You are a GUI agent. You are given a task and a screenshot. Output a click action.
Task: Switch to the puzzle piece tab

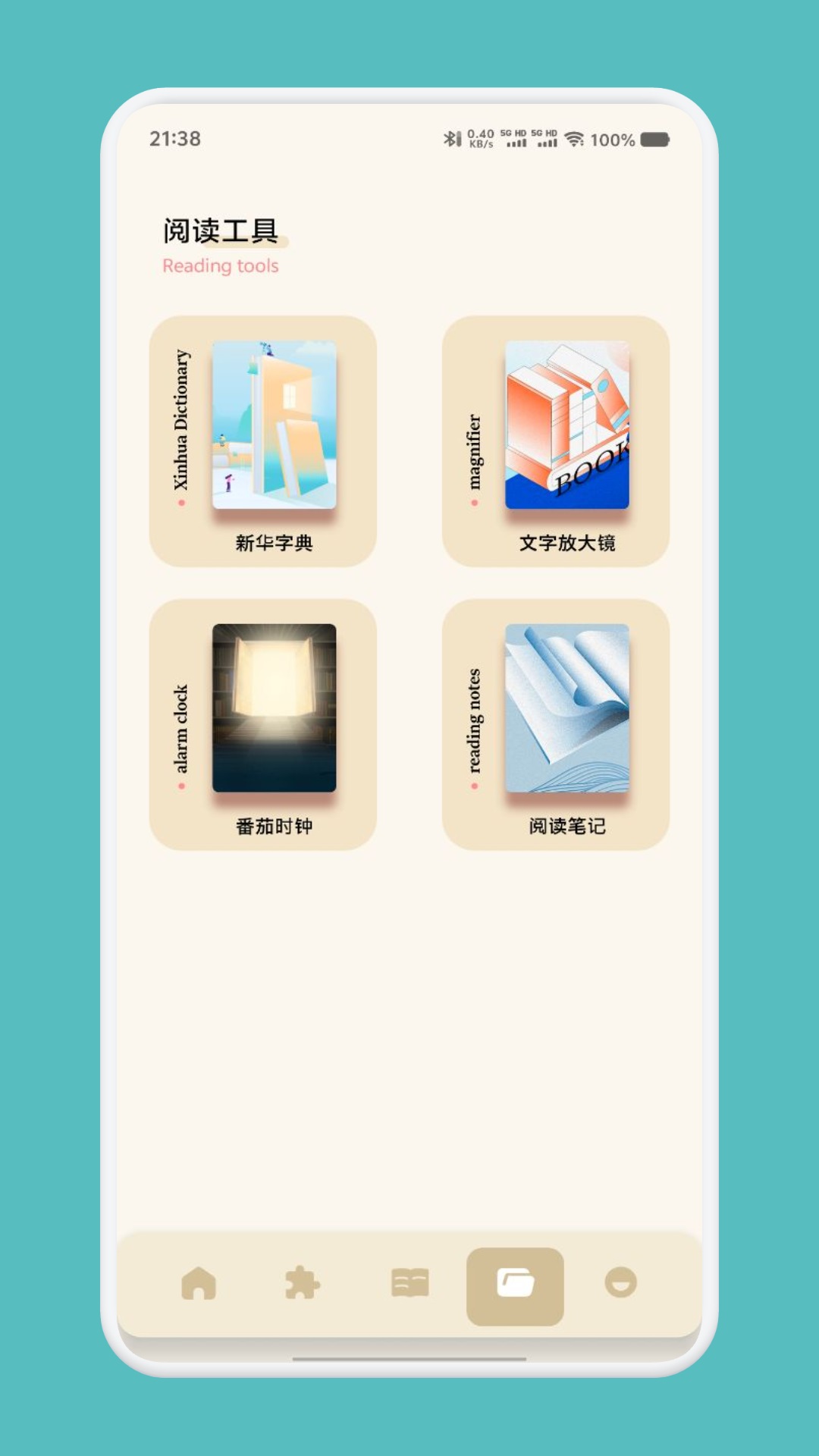[x=302, y=1284]
